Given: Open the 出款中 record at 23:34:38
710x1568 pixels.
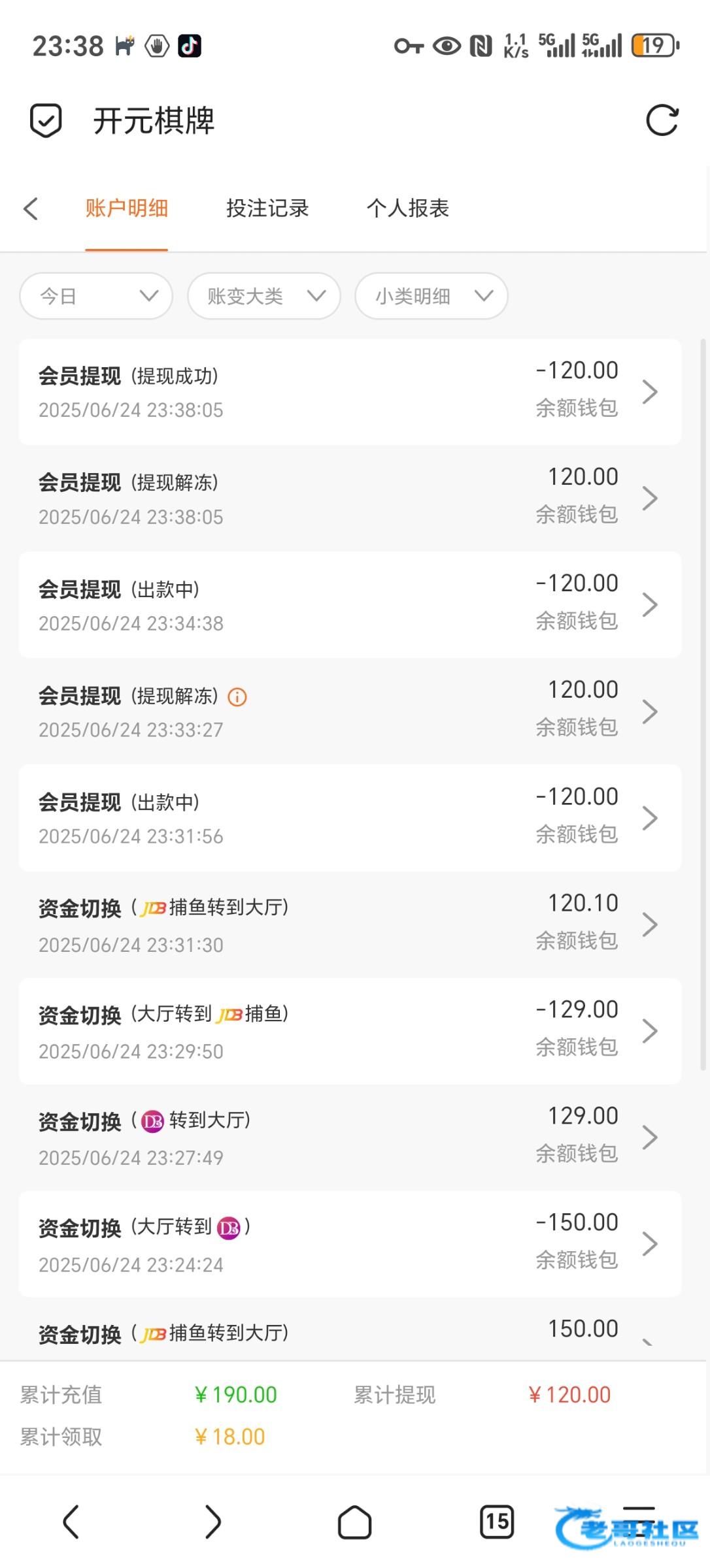Looking at the screenshot, I should point(350,604).
